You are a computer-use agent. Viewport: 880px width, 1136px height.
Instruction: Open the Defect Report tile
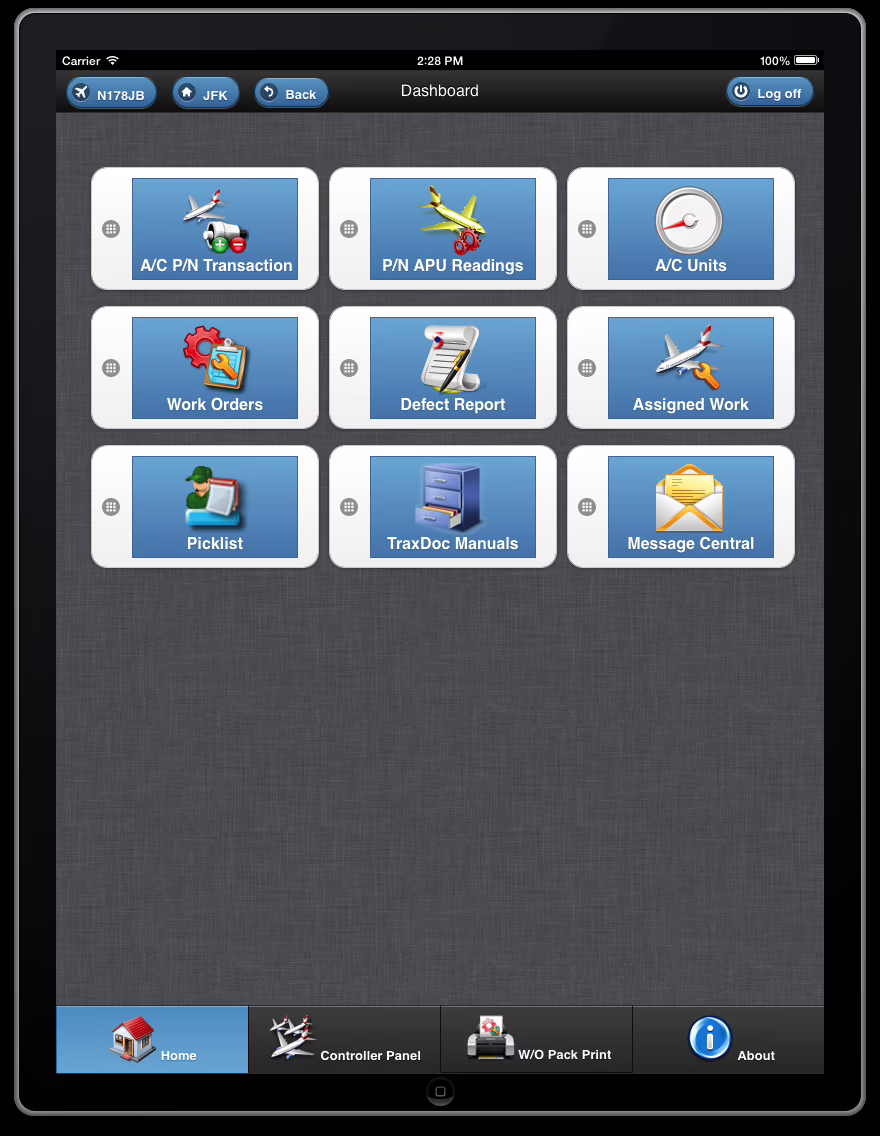pyautogui.click(x=453, y=368)
